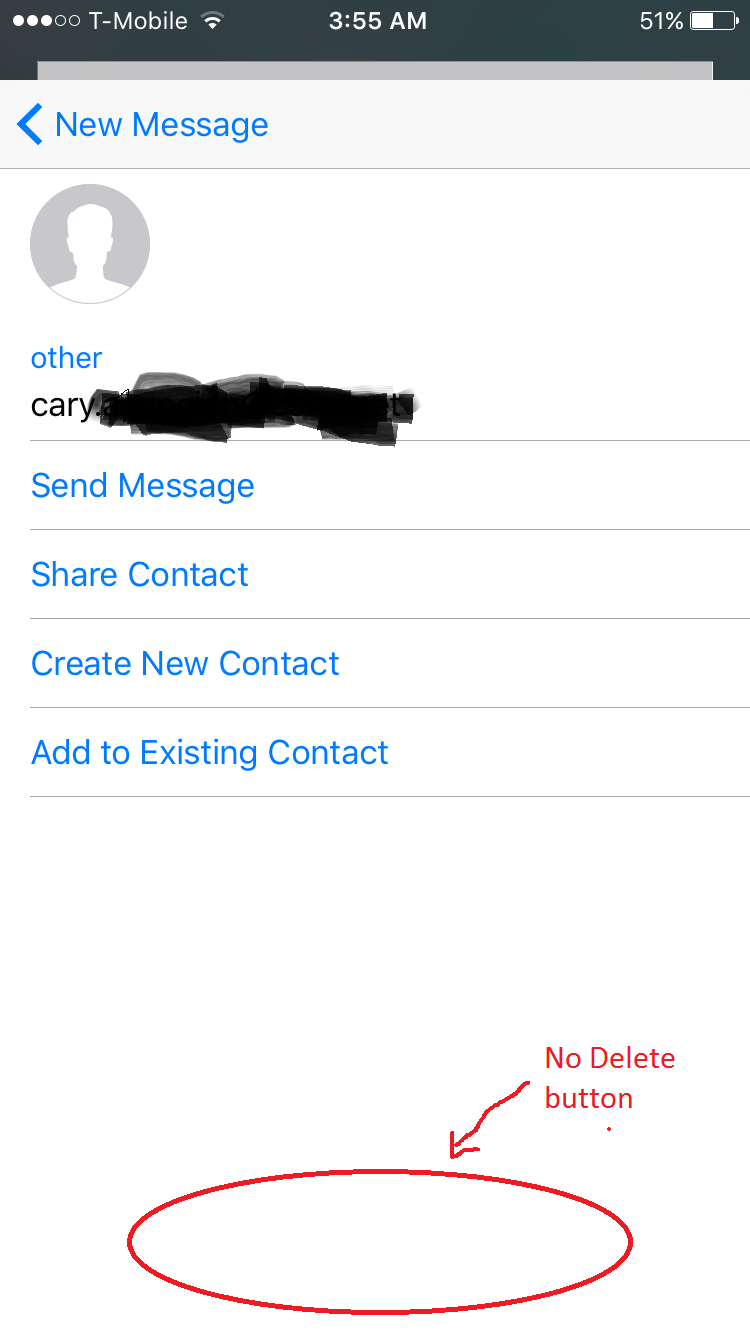750x1334 pixels.
Task: Select Share Contact
Action: [140, 575]
